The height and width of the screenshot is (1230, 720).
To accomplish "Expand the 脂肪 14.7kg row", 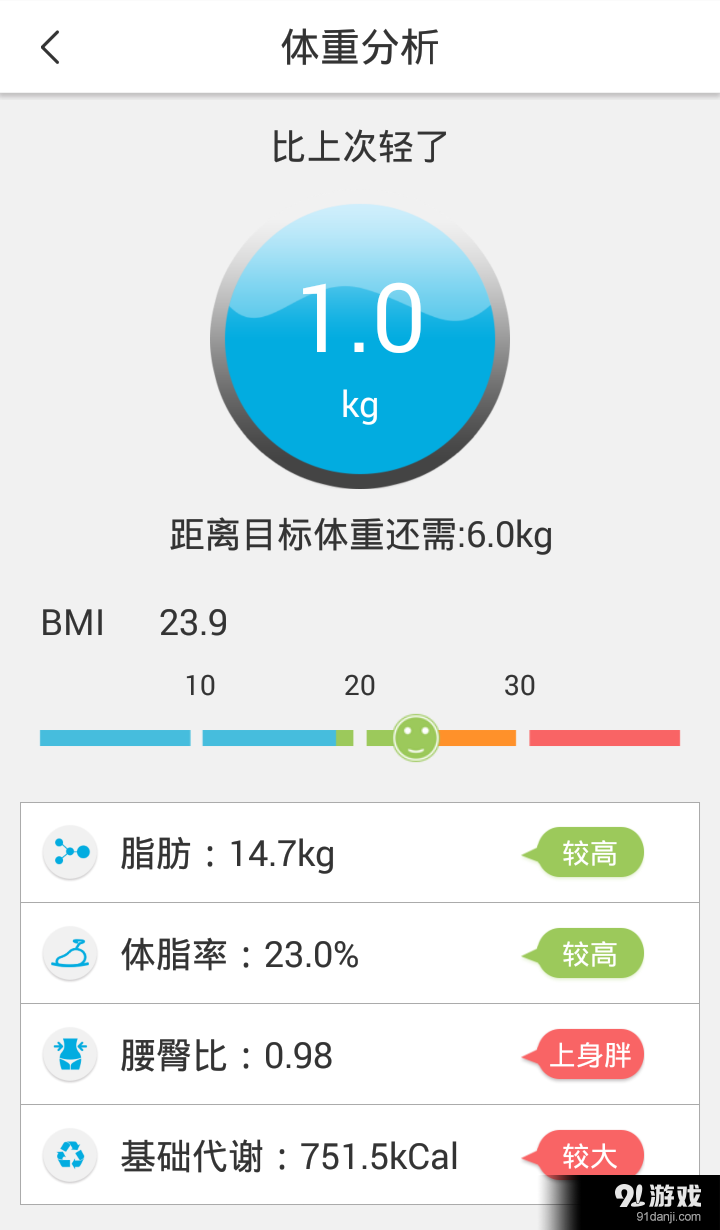I will [280, 852].
